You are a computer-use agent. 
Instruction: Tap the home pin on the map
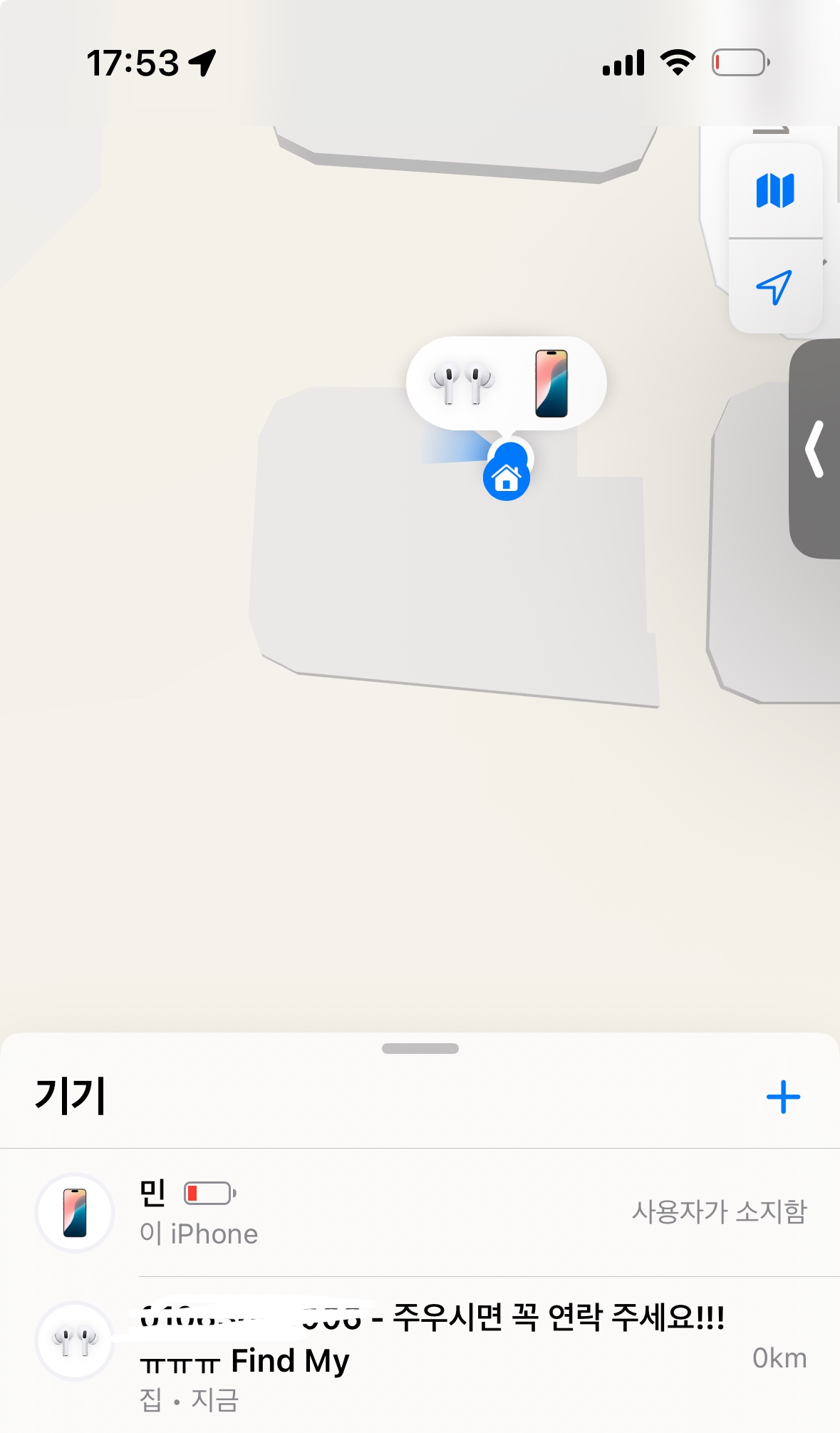click(x=507, y=477)
